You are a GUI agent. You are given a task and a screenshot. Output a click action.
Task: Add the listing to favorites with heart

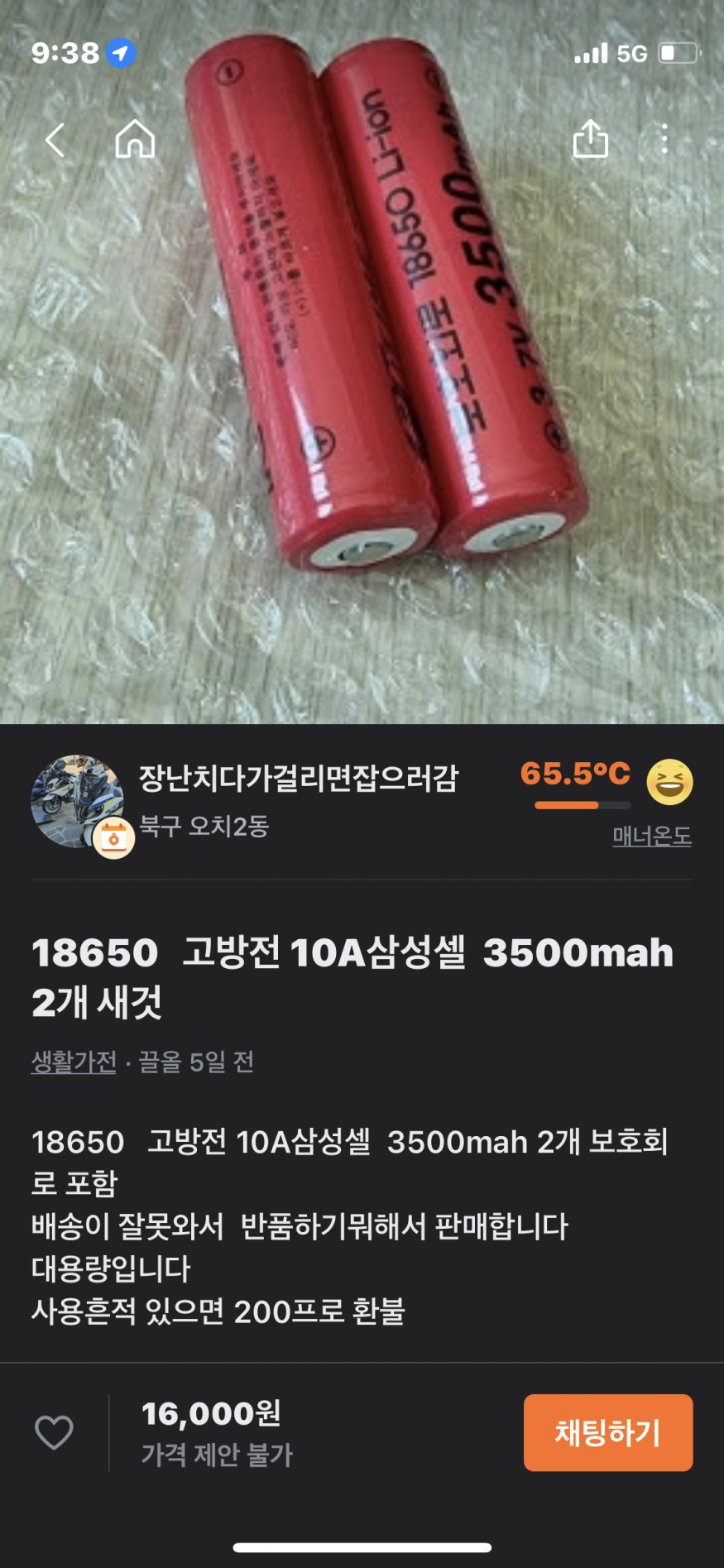tap(55, 1432)
